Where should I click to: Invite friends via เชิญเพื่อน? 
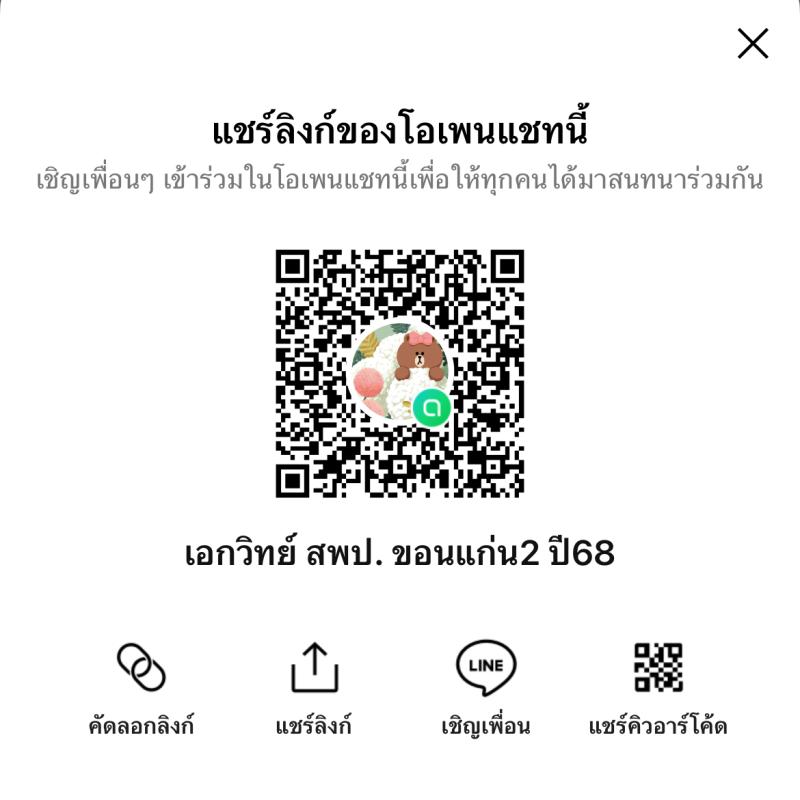(486, 669)
